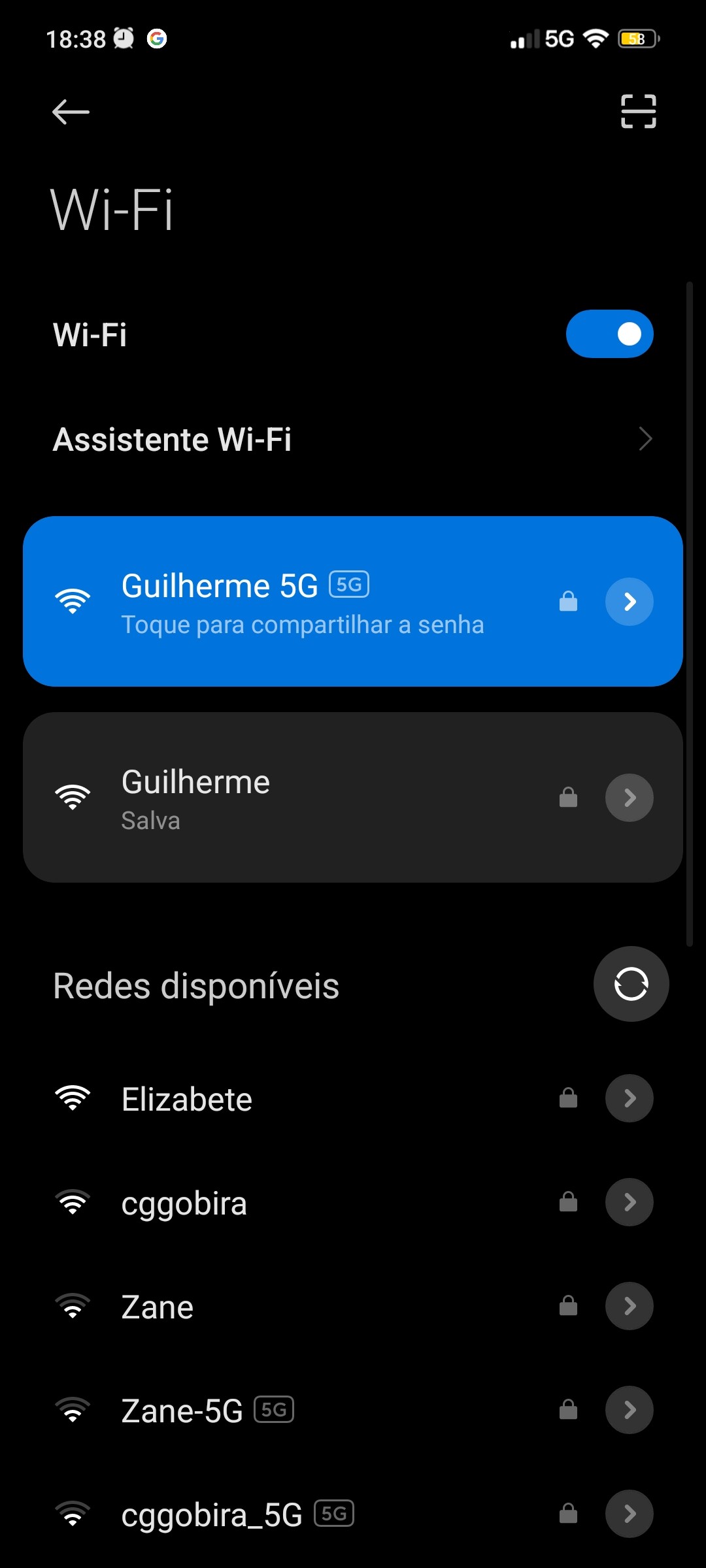Go back from Wi-Fi settings
The image size is (706, 1568).
coord(71,112)
